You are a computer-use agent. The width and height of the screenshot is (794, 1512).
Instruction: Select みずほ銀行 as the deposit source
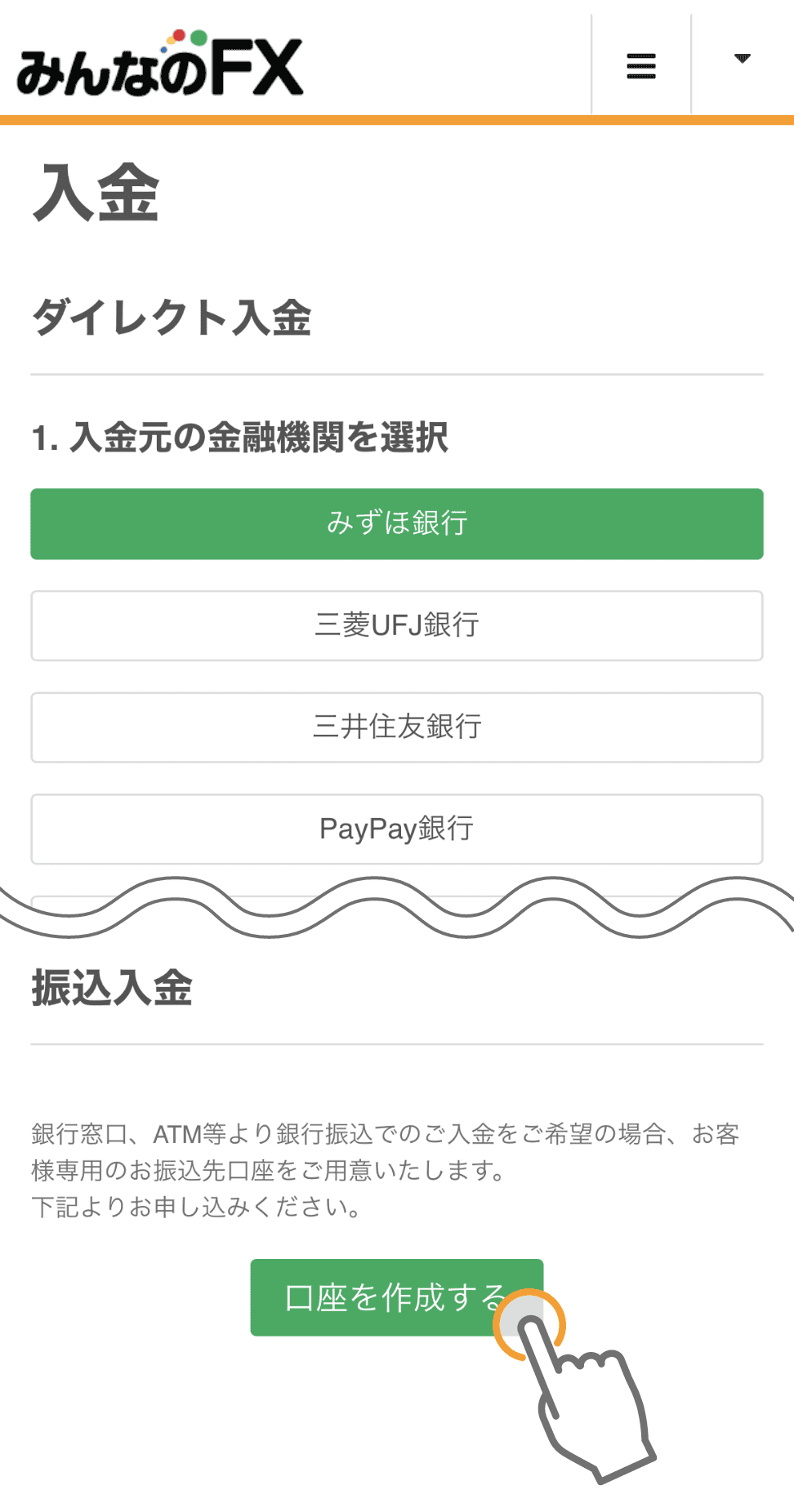pyautogui.click(x=397, y=523)
